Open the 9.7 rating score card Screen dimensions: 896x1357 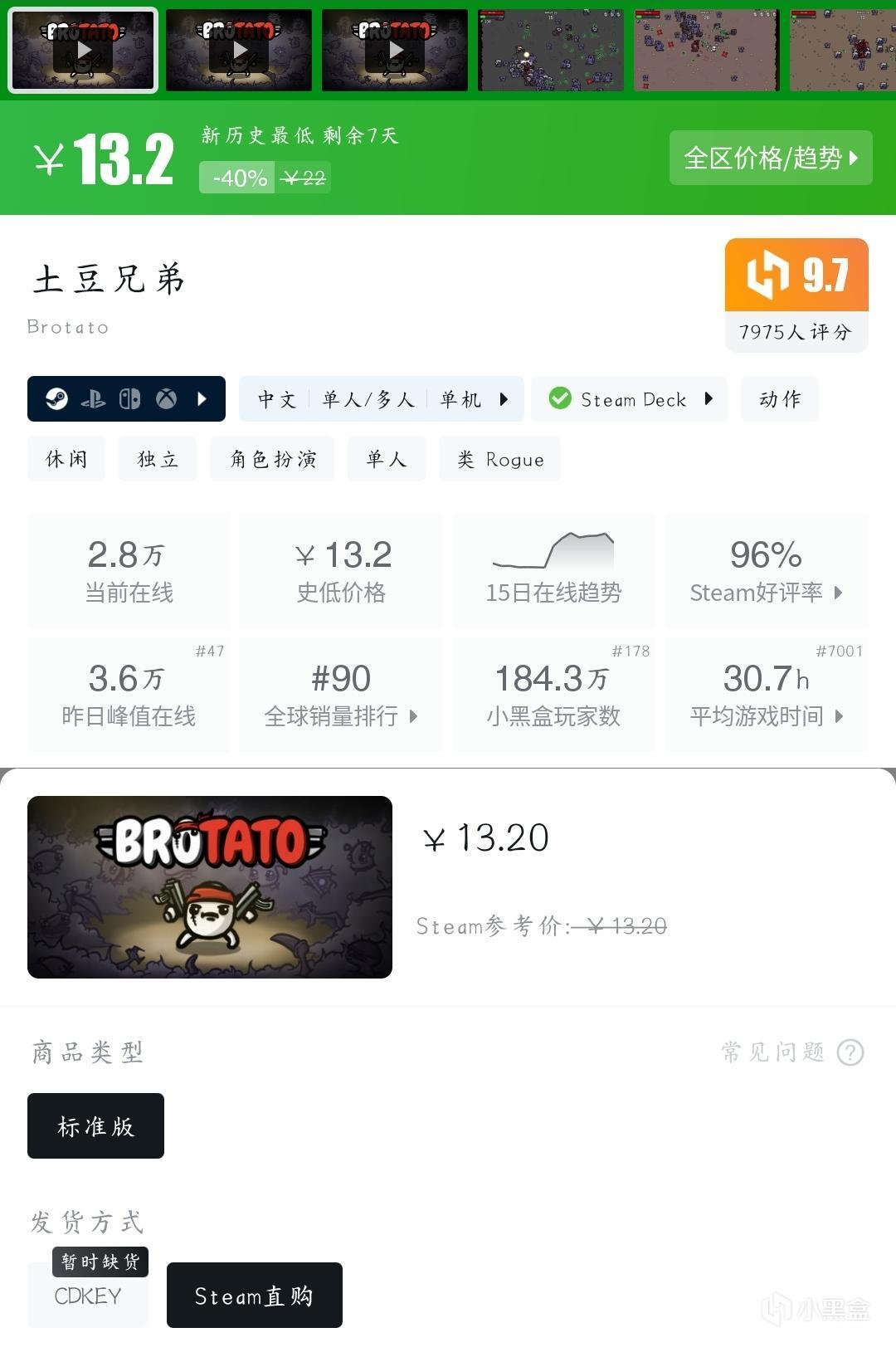click(x=796, y=295)
